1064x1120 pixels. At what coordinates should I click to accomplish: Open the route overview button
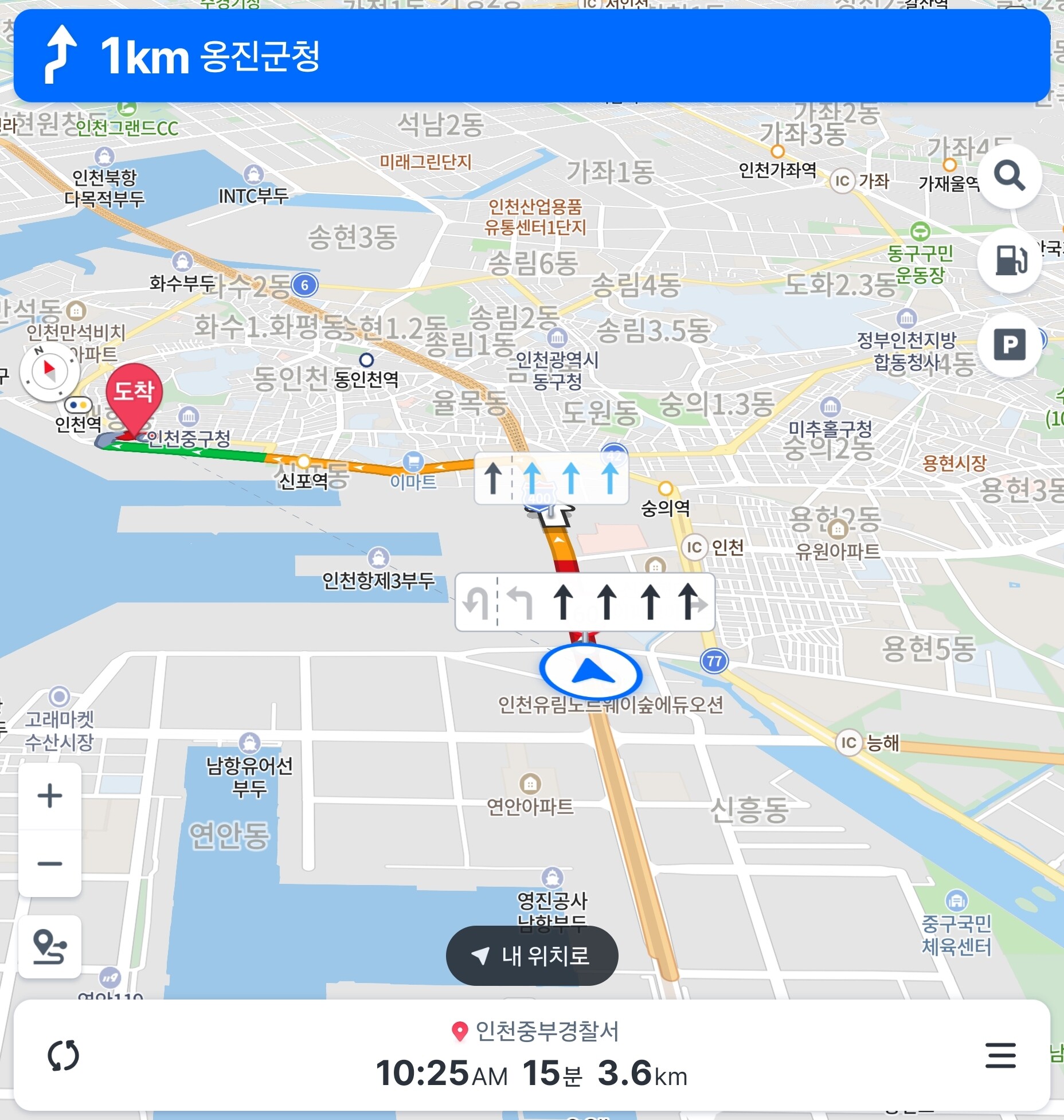coord(50,946)
